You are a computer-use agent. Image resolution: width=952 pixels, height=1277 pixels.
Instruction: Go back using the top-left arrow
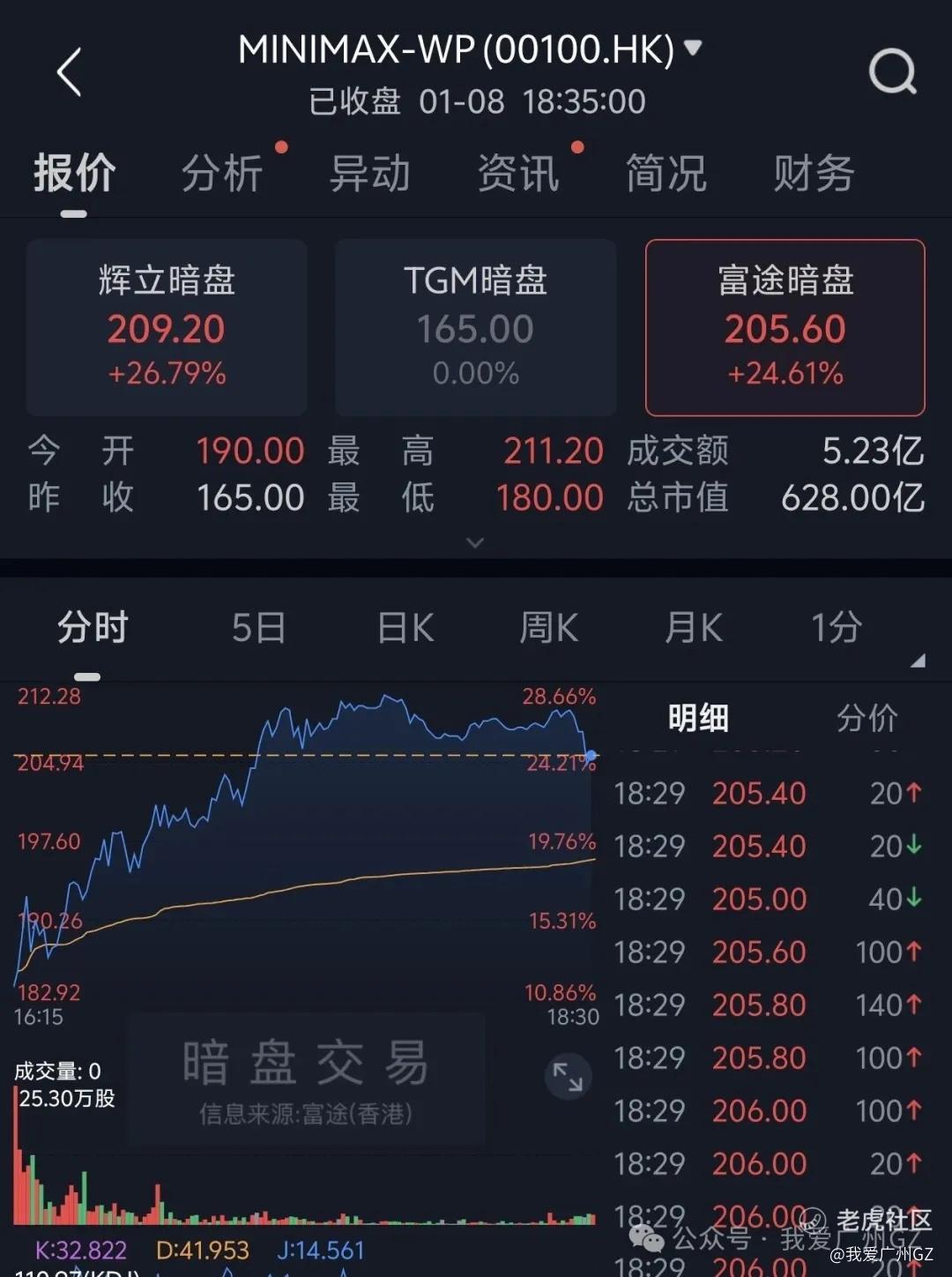tap(70, 72)
